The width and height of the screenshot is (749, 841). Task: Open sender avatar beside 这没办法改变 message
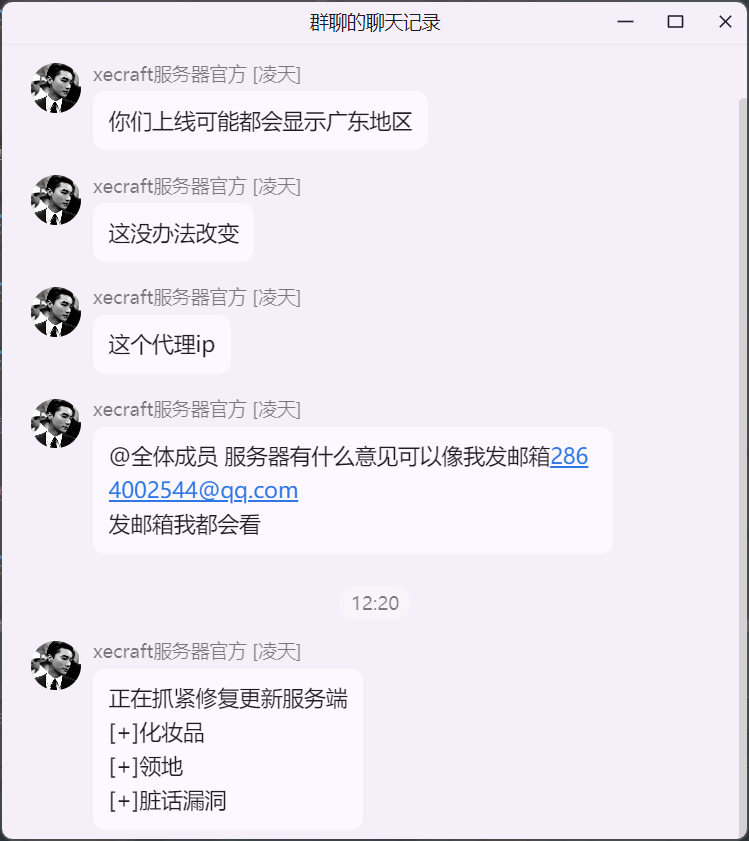56,200
